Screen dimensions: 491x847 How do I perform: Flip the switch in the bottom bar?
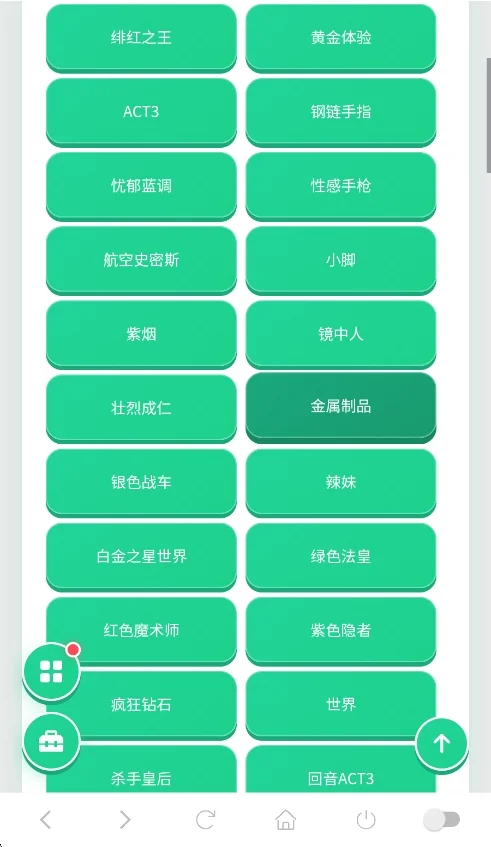point(442,819)
